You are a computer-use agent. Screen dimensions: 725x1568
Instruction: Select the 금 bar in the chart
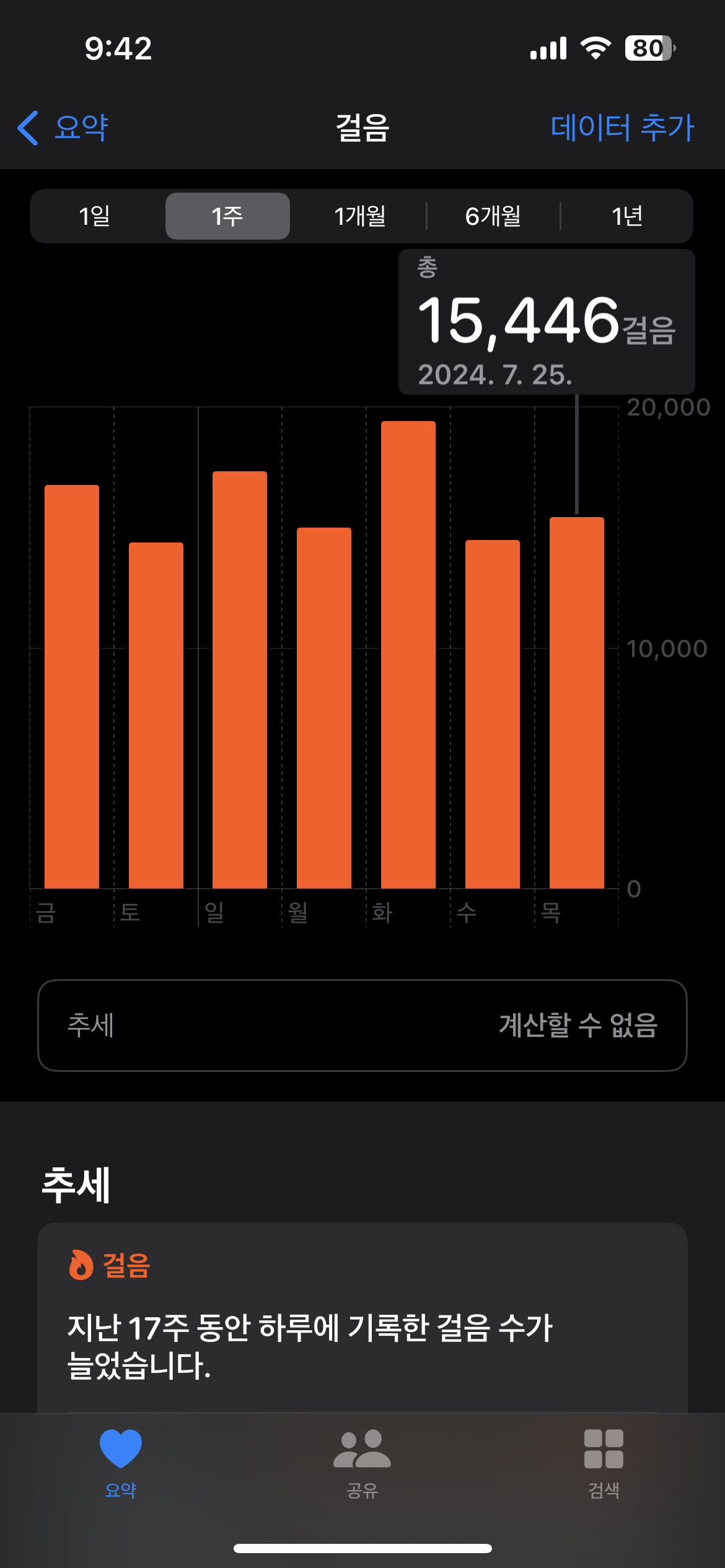pyautogui.click(x=72, y=687)
